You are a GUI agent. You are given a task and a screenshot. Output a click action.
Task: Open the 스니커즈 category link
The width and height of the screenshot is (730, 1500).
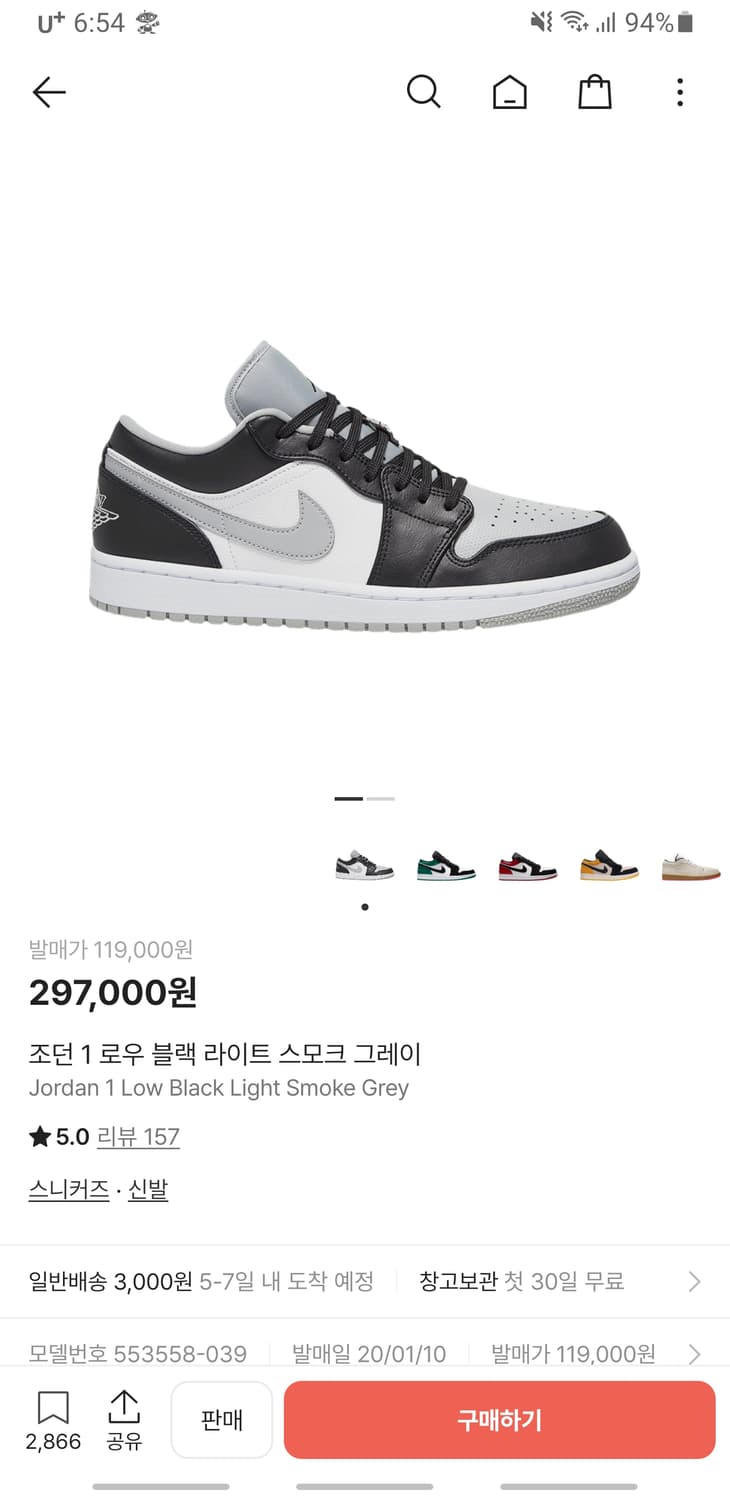(68, 1189)
